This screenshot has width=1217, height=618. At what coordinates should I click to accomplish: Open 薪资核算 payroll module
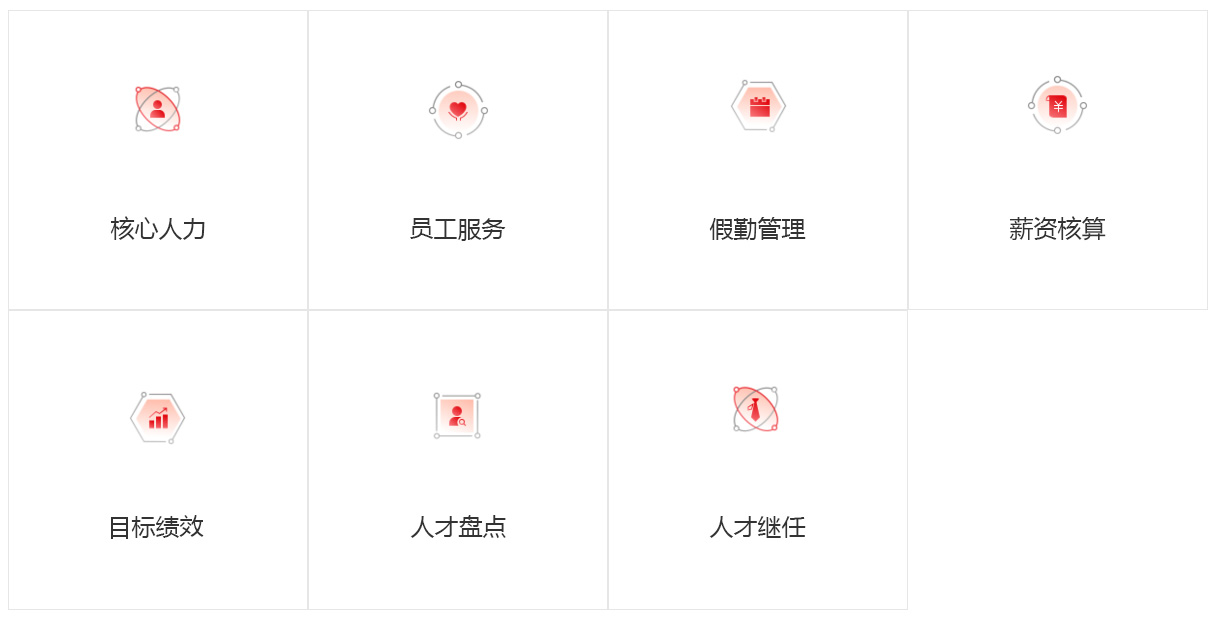point(1057,160)
